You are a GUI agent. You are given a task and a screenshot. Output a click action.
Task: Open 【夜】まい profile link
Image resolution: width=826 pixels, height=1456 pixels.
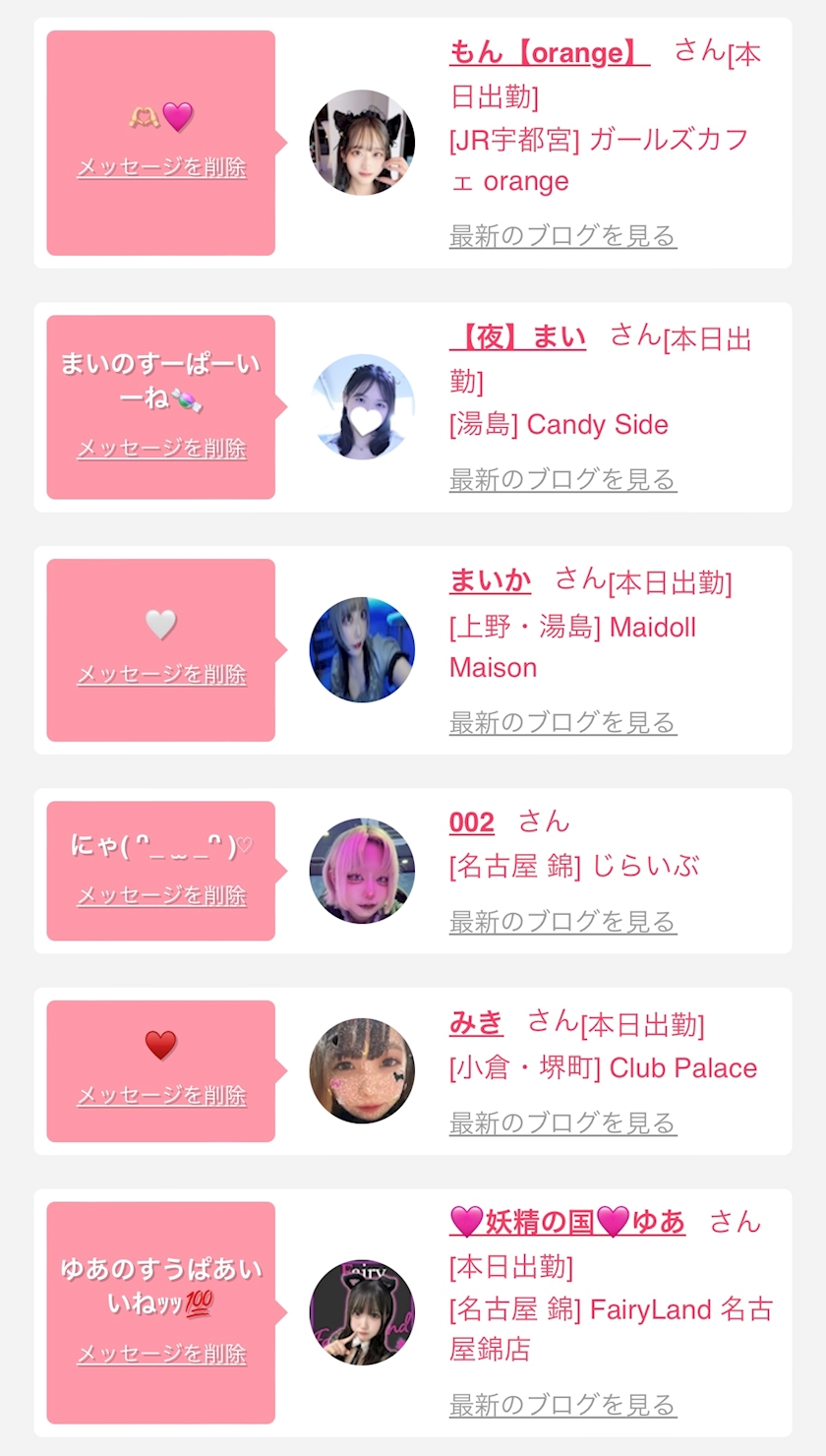[x=517, y=338]
